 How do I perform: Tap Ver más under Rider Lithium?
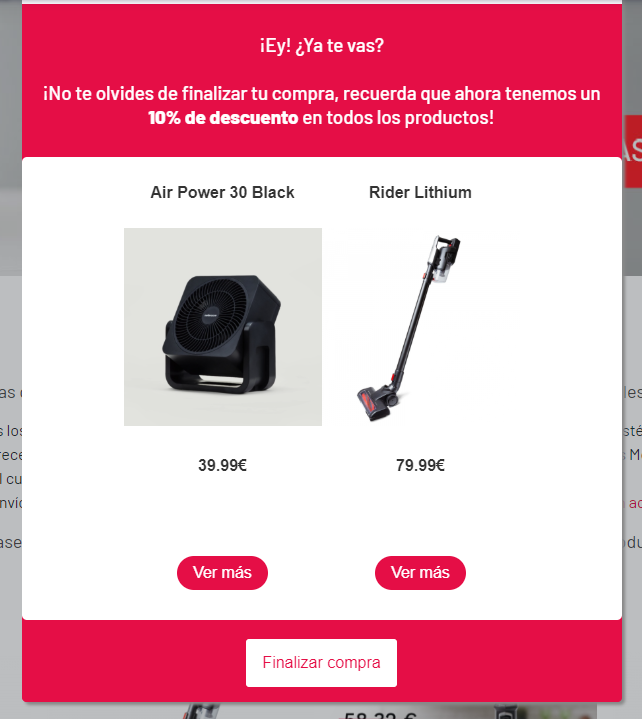click(420, 573)
